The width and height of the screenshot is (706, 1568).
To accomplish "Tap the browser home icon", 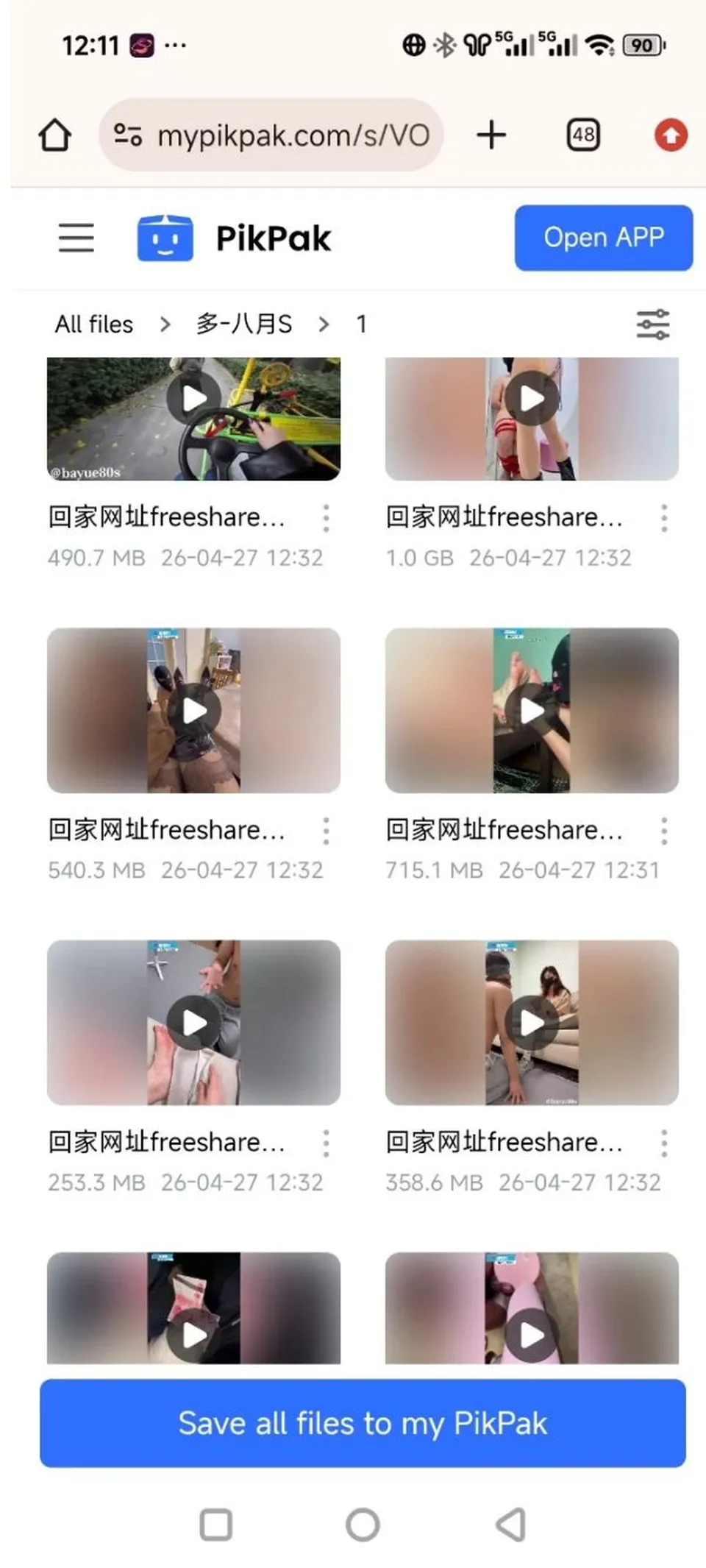I will pyautogui.click(x=55, y=135).
